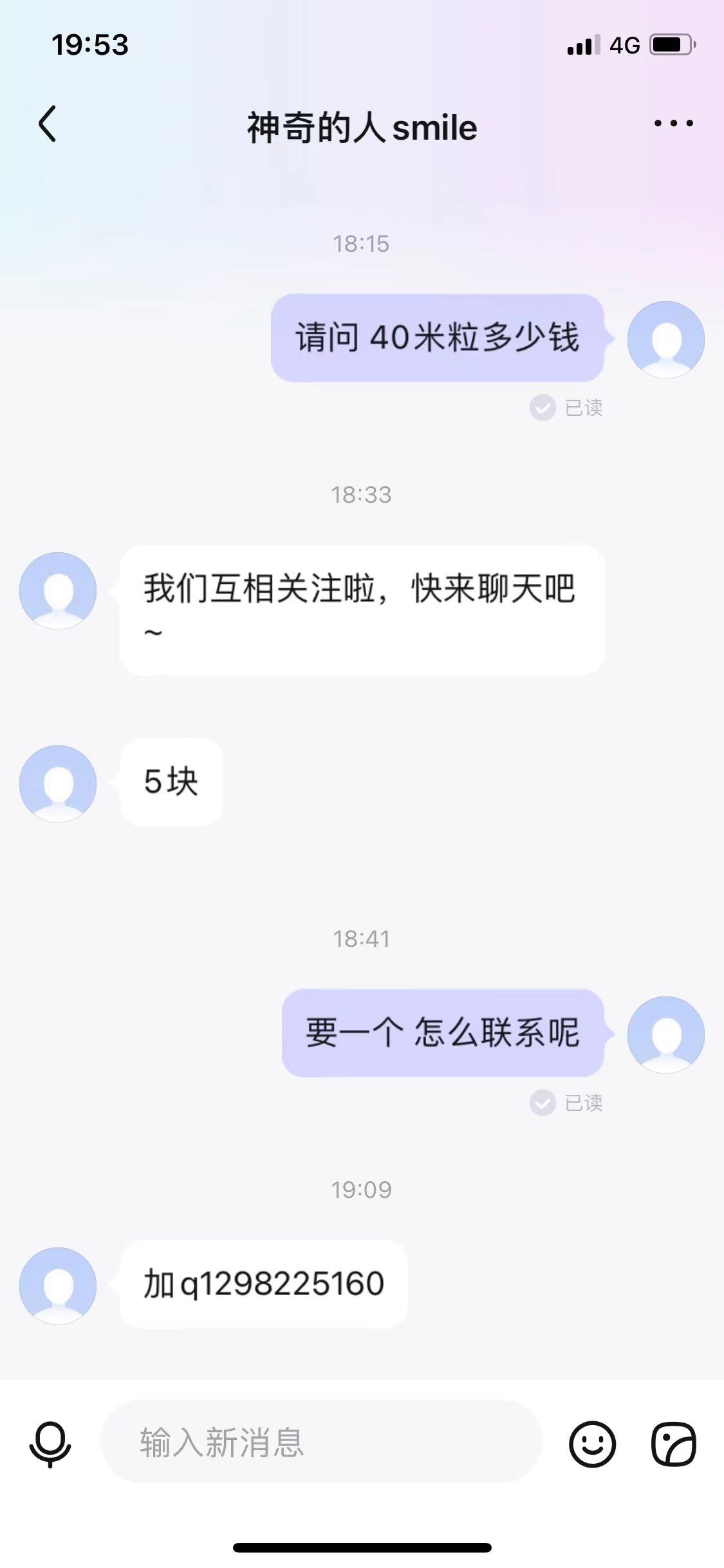Switch to voice input microphone
This screenshot has height=1568, width=724.
pyautogui.click(x=50, y=1444)
